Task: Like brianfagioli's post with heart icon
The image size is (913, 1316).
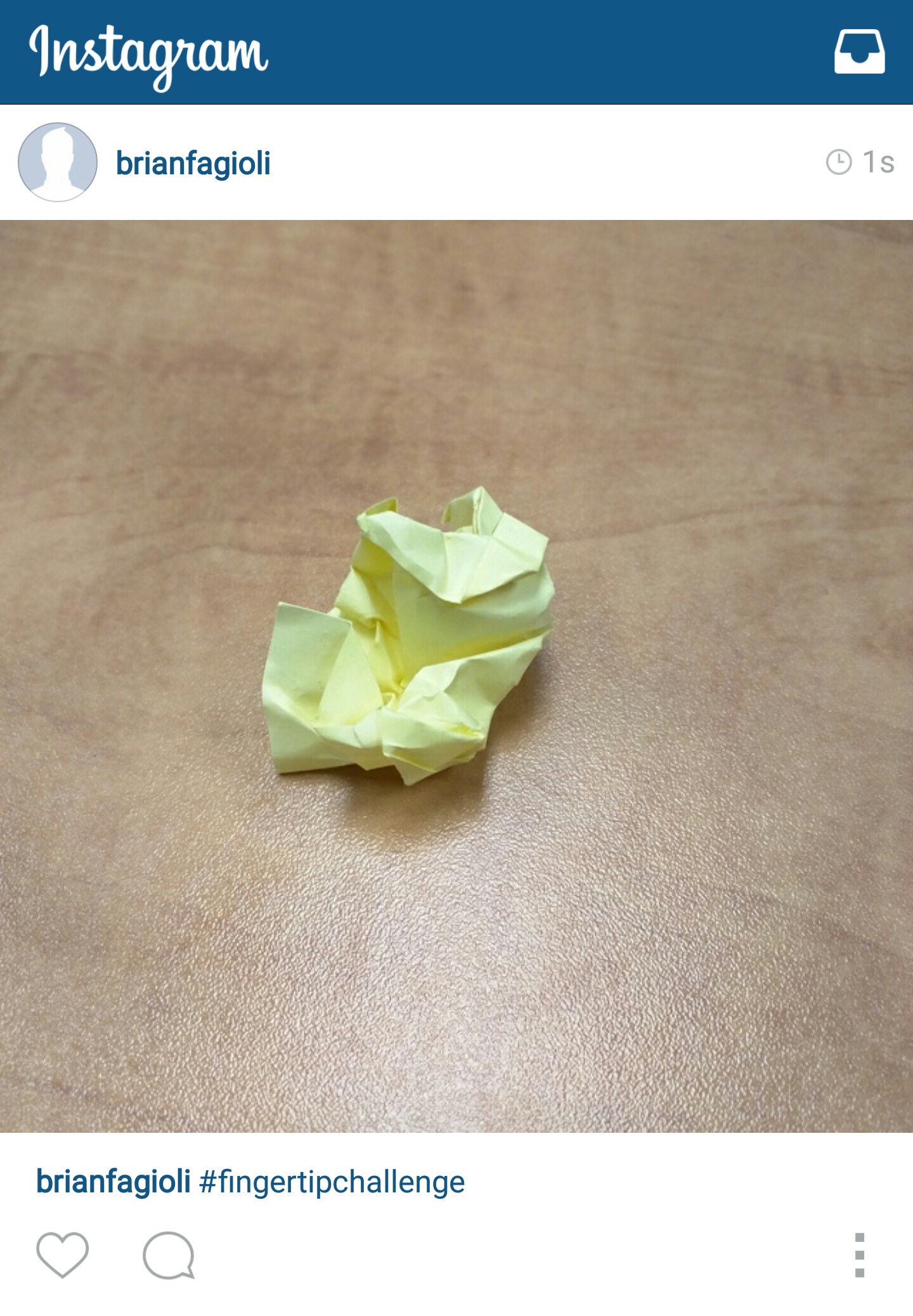Action: pos(62,1254)
